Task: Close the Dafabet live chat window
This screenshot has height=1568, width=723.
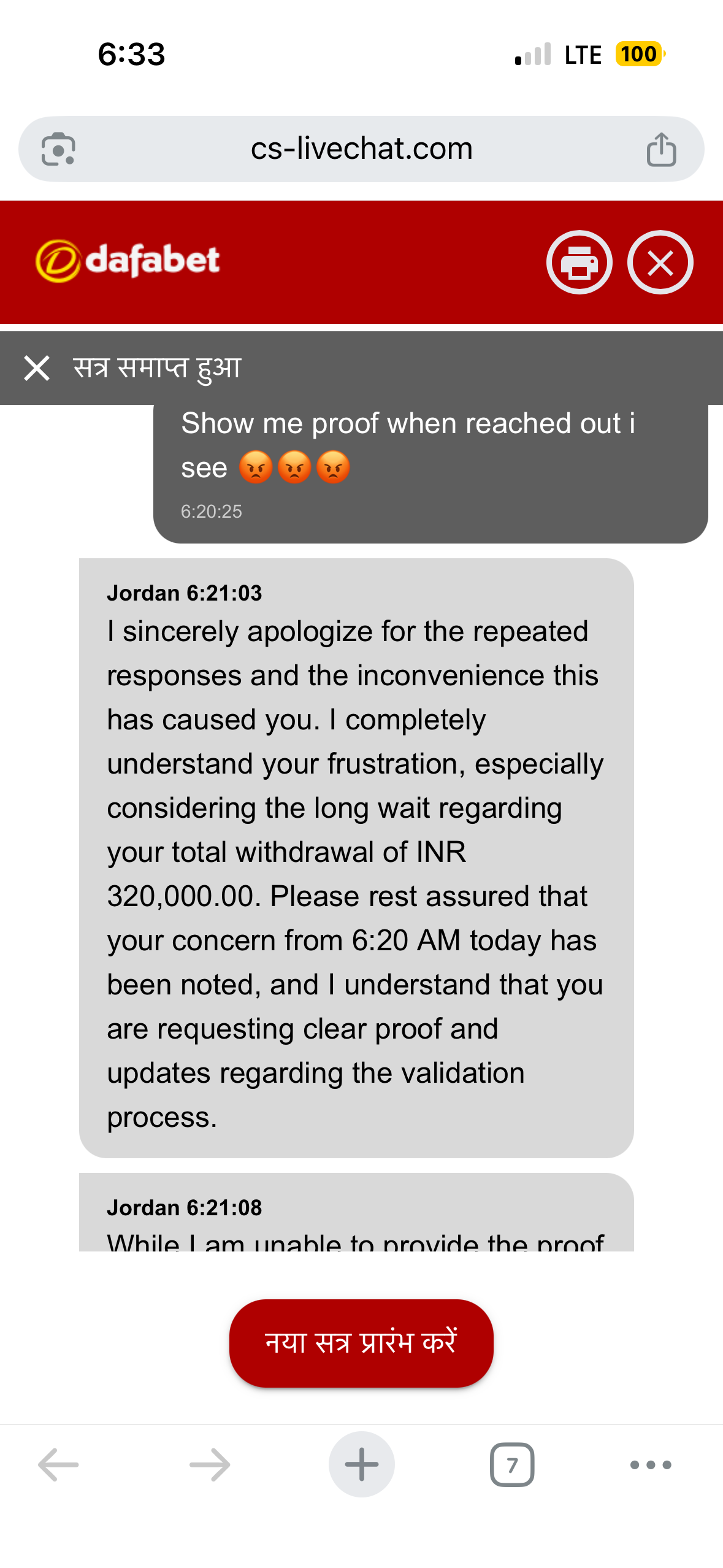Action: tap(660, 263)
